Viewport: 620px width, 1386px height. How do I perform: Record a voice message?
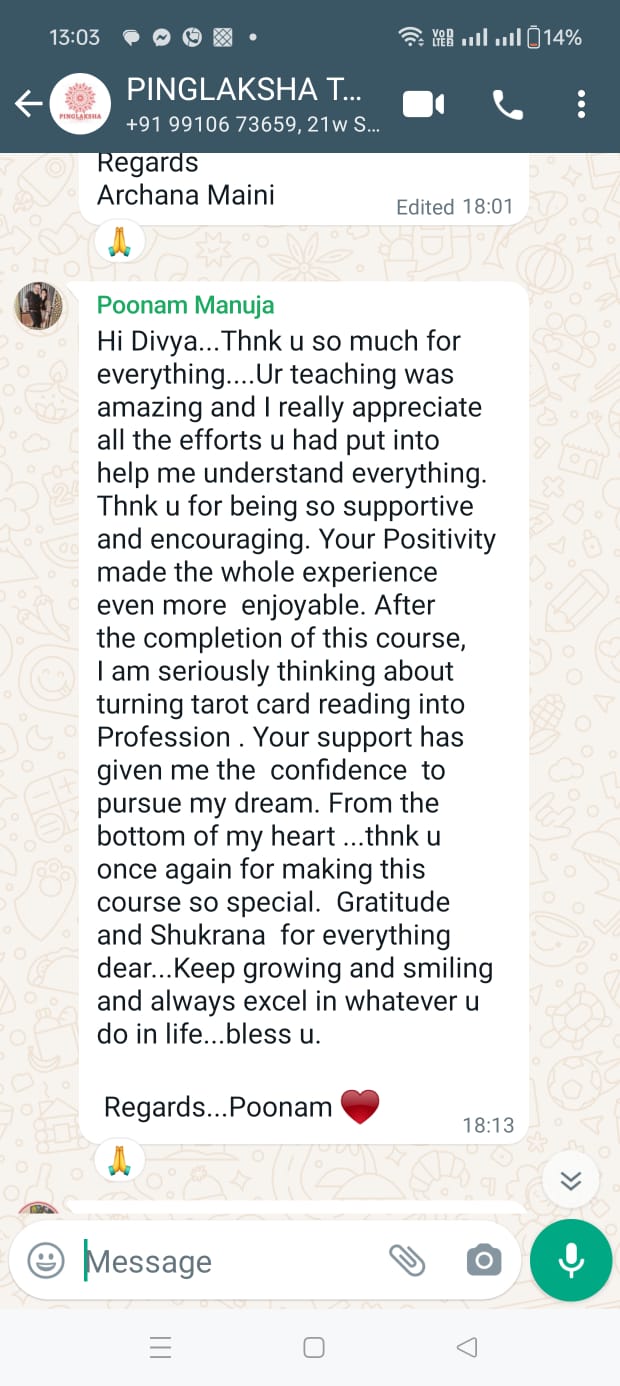point(571,1261)
